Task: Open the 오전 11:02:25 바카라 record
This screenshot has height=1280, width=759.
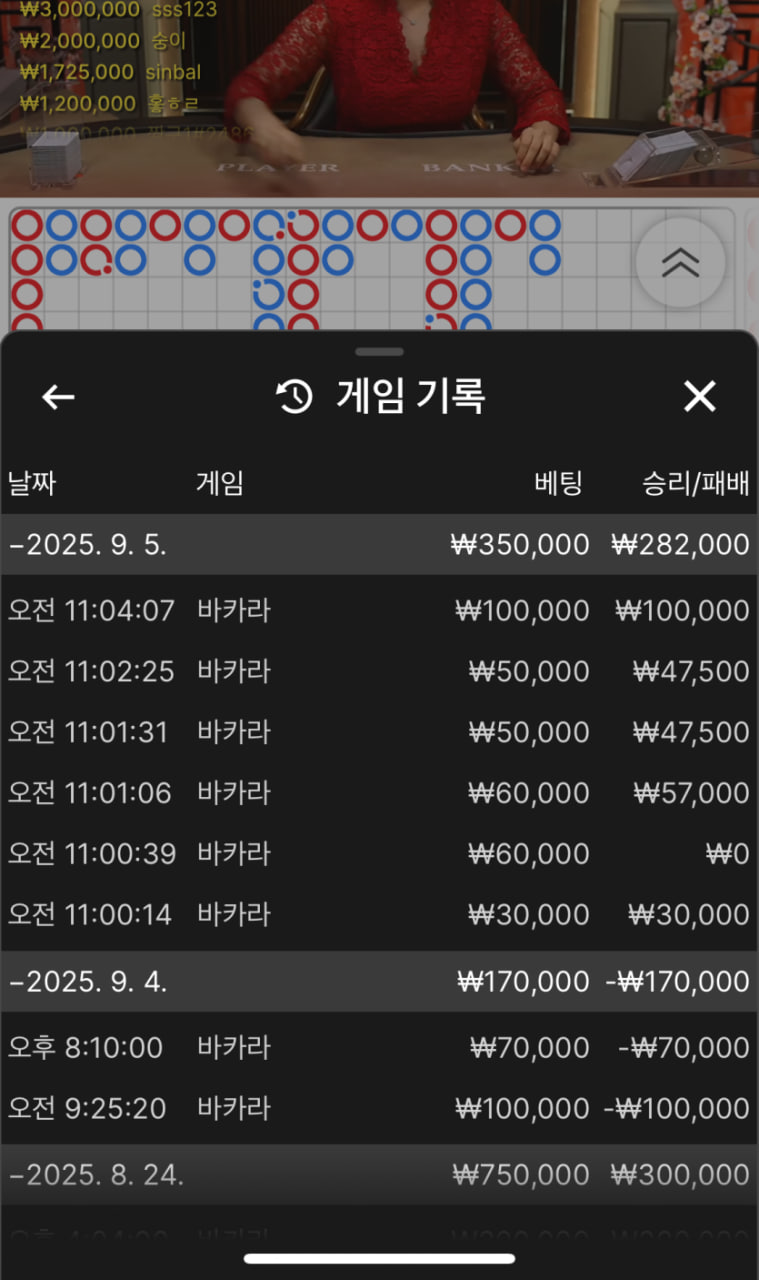Action: pos(379,671)
